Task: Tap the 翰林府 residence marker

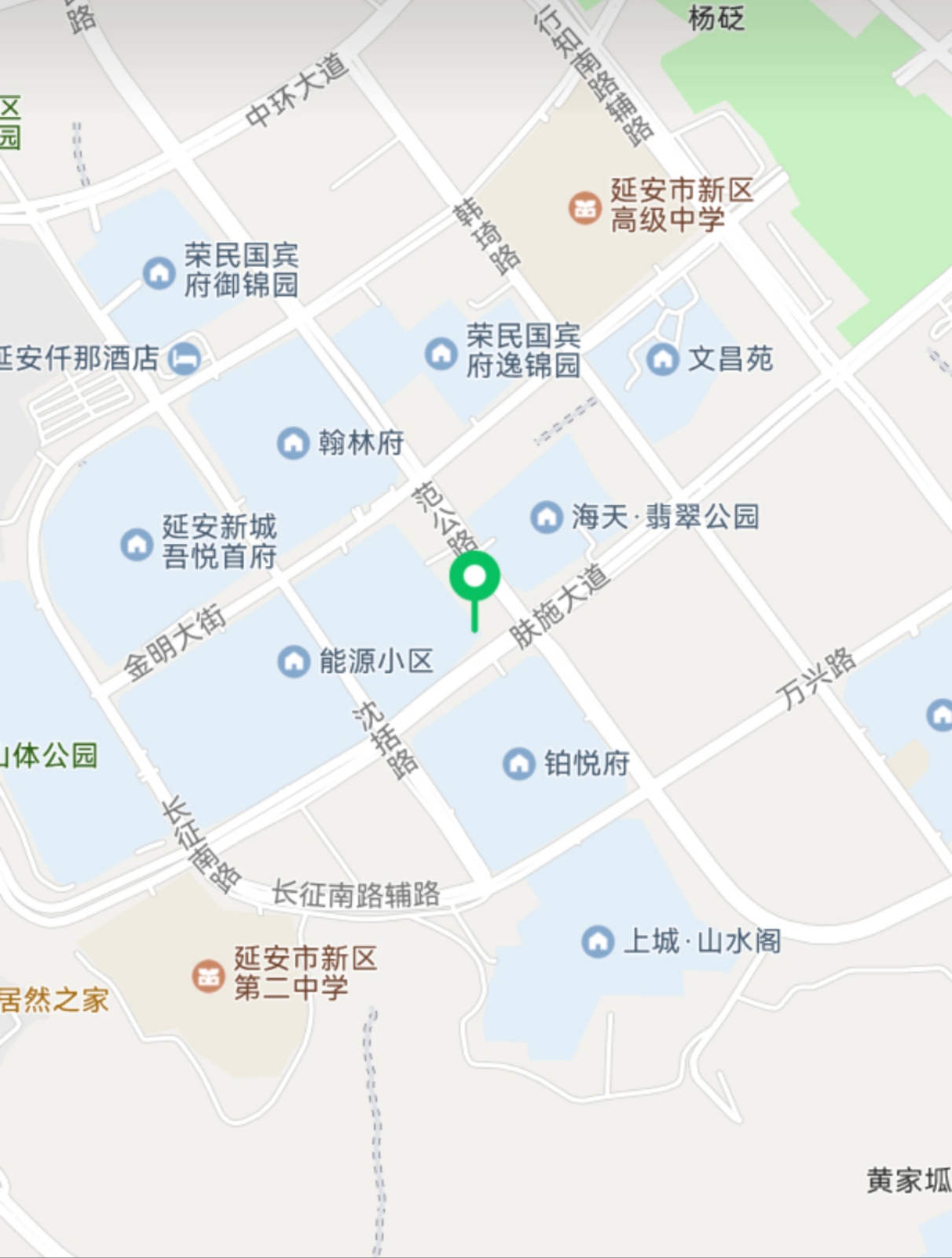Action: click(293, 443)
